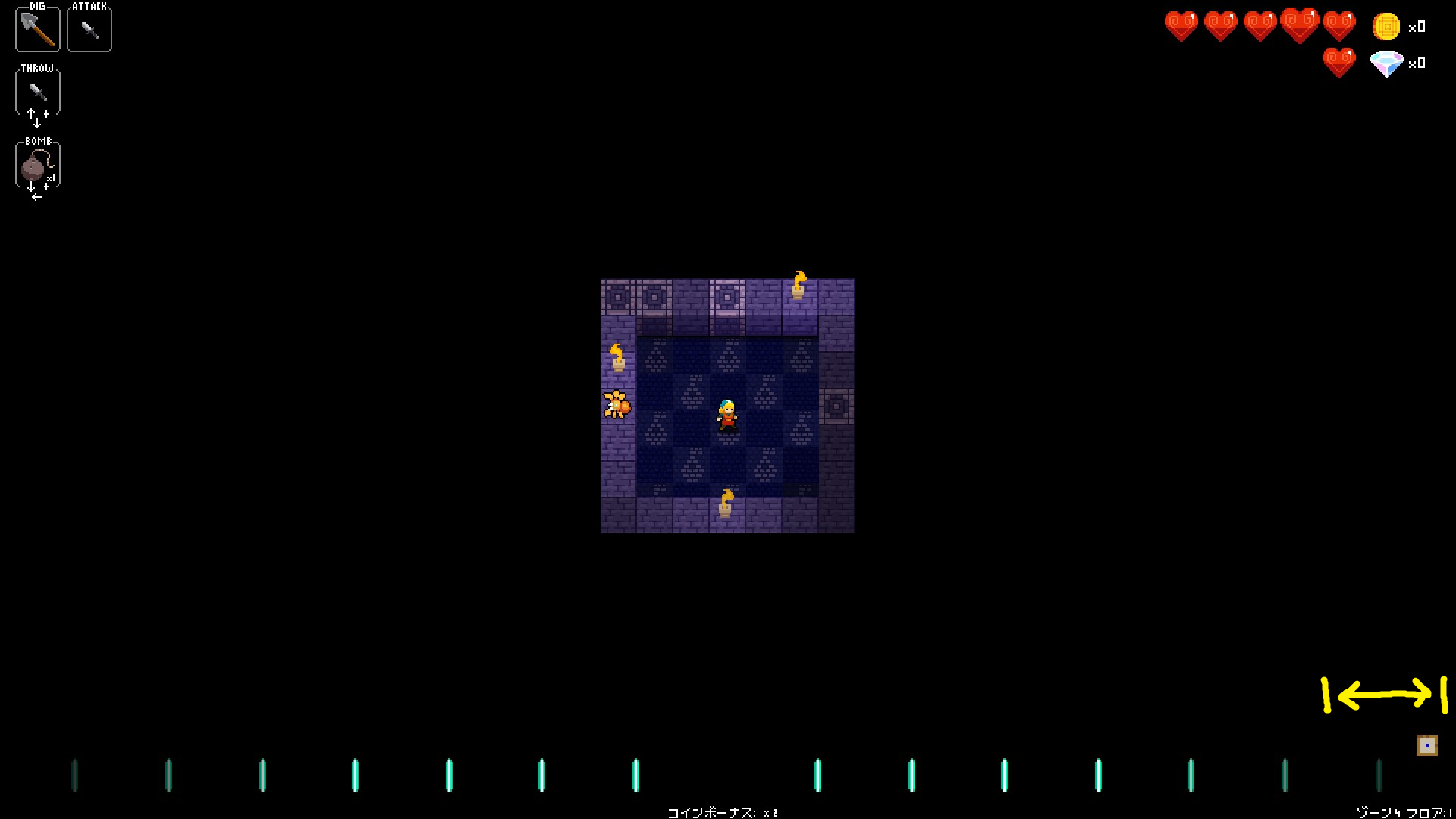Select the attack dagger slot
Screen dimensions: 1456x819
click(89, 30)
